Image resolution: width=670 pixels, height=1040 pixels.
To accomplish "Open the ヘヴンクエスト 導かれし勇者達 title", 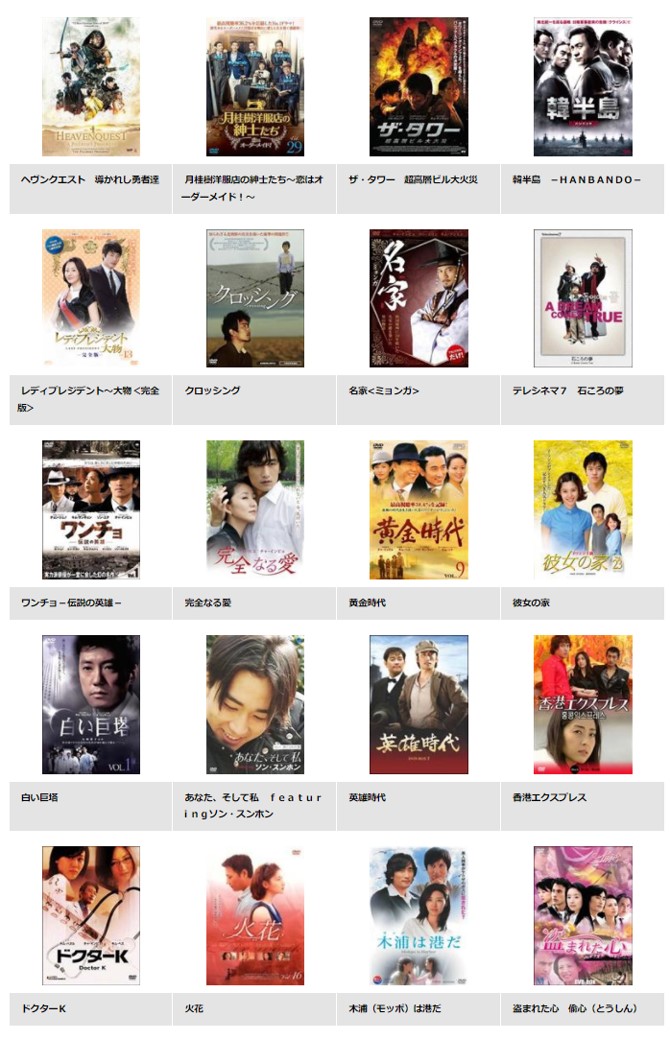I will click(91, 87).
